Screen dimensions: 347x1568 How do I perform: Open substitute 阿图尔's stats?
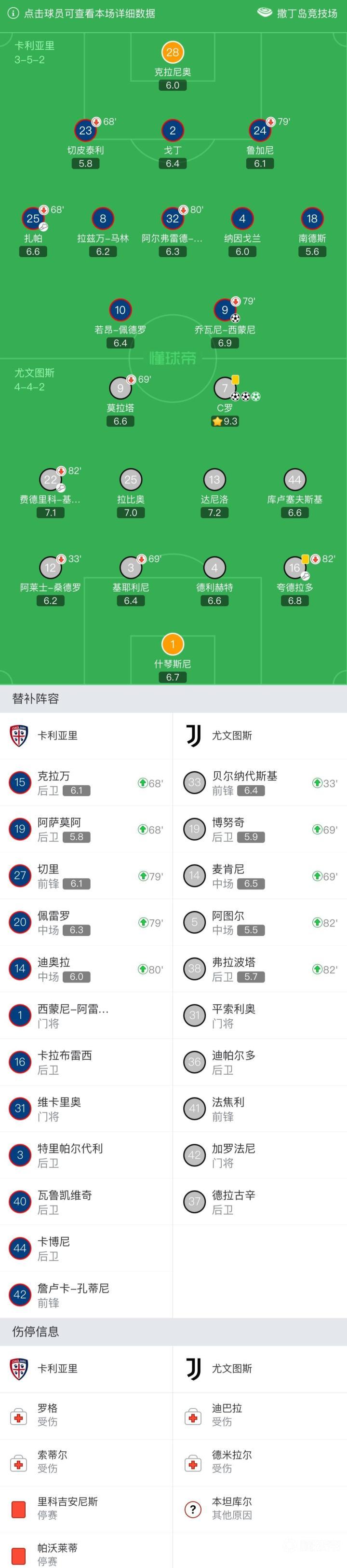(260, 922)
